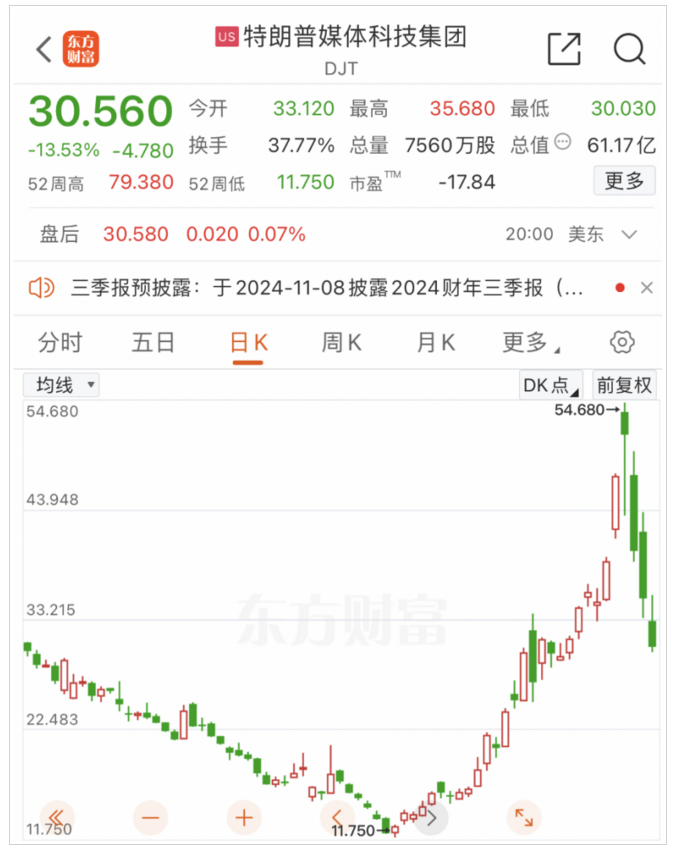Share this stock page
Screen dimensions: 673x852
point(564,49)
